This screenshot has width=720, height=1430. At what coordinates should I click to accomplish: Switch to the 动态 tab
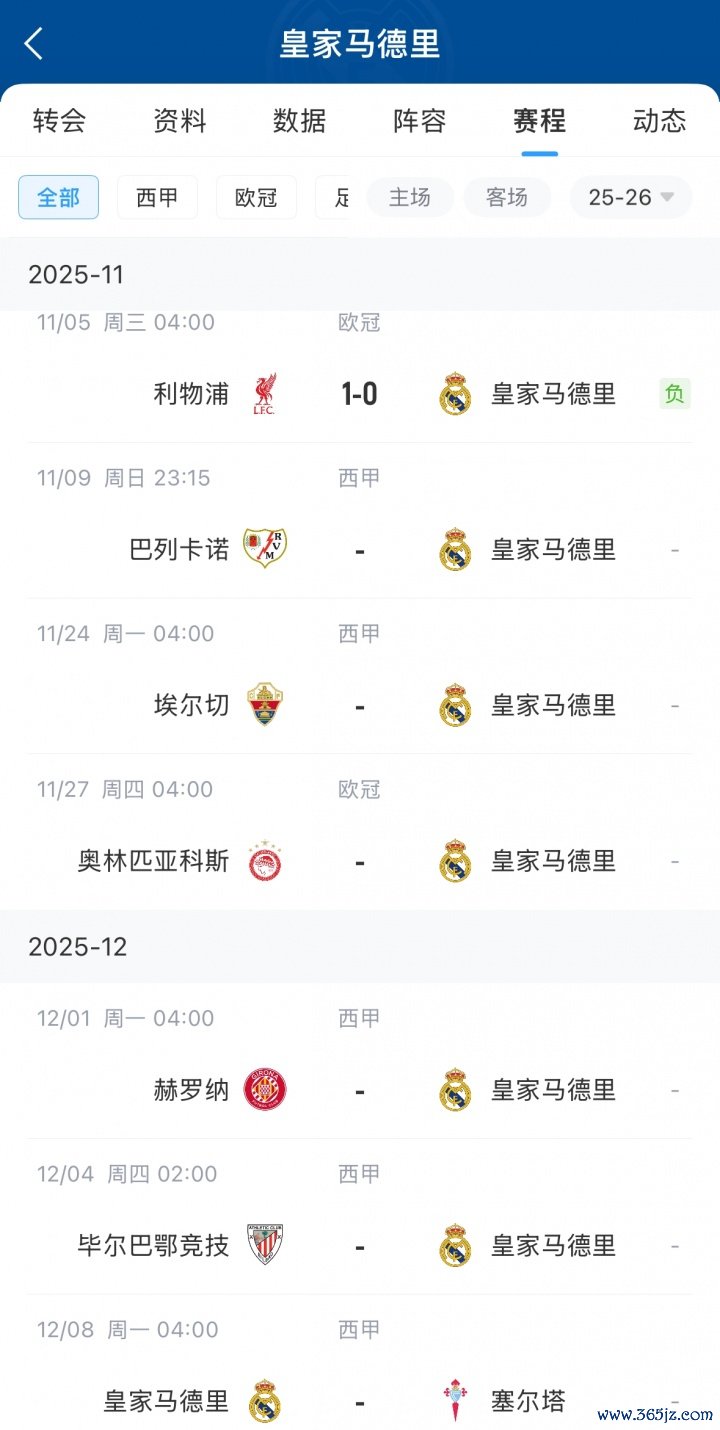click(660, 121)
